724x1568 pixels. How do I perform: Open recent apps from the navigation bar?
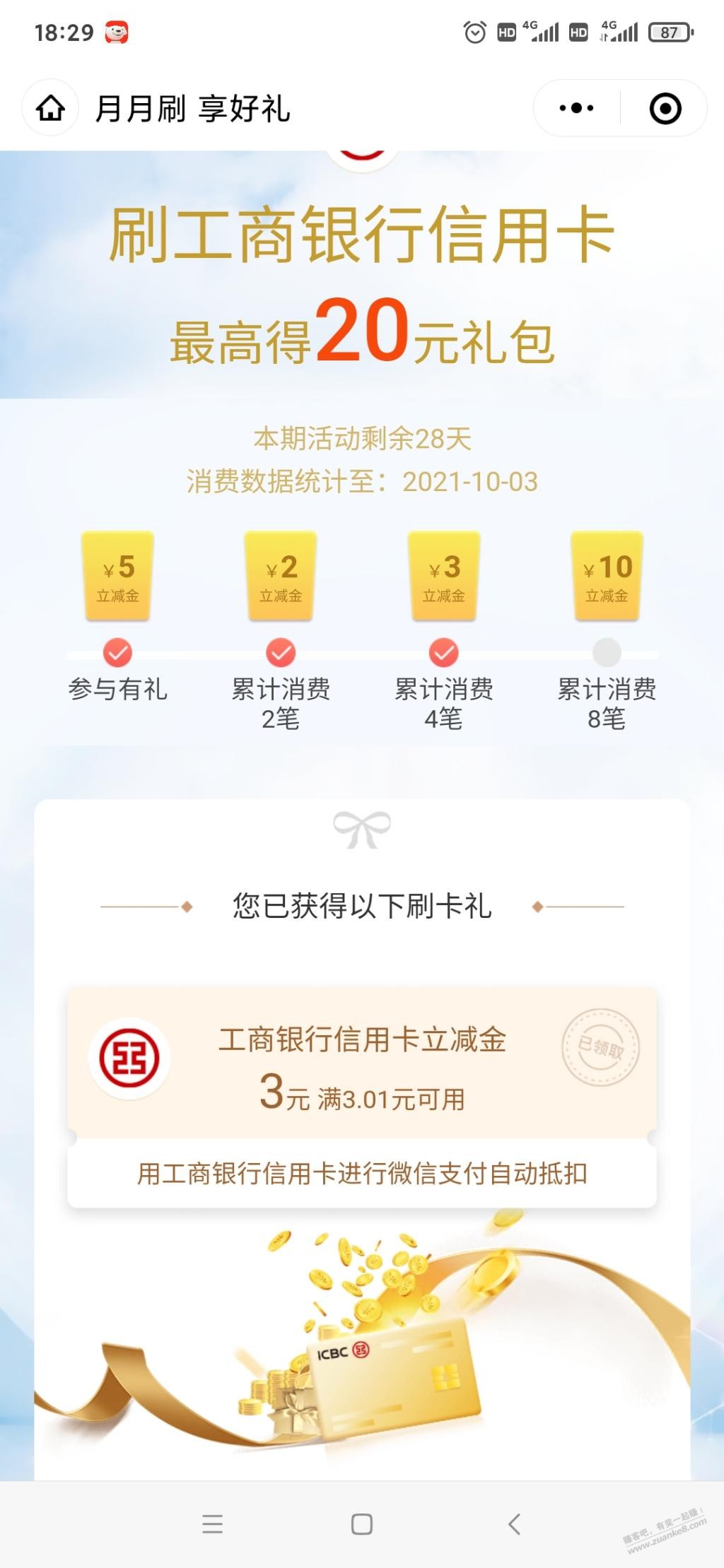coord(212,1524)
